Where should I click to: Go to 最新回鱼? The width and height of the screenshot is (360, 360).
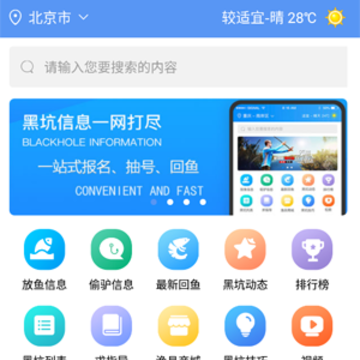tap(178, 260)
